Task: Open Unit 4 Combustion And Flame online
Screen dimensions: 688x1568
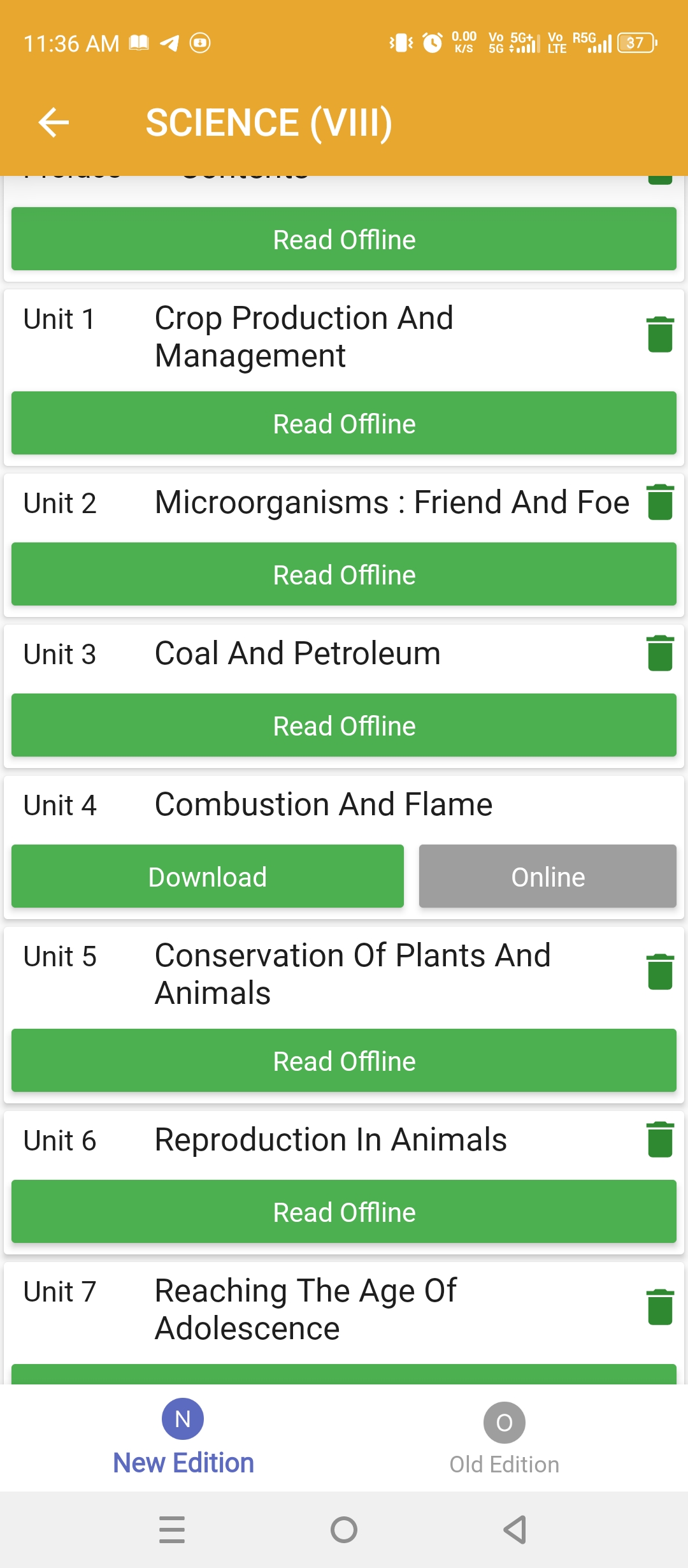Action: (x=548, y=876)
